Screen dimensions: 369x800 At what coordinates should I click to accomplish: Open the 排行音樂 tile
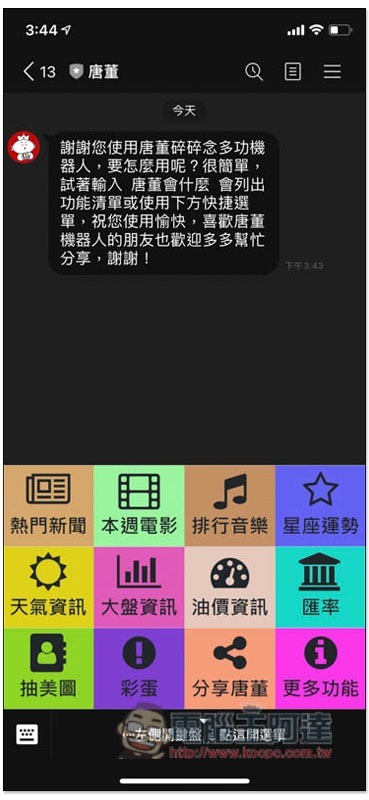click(x=230, y=505)
